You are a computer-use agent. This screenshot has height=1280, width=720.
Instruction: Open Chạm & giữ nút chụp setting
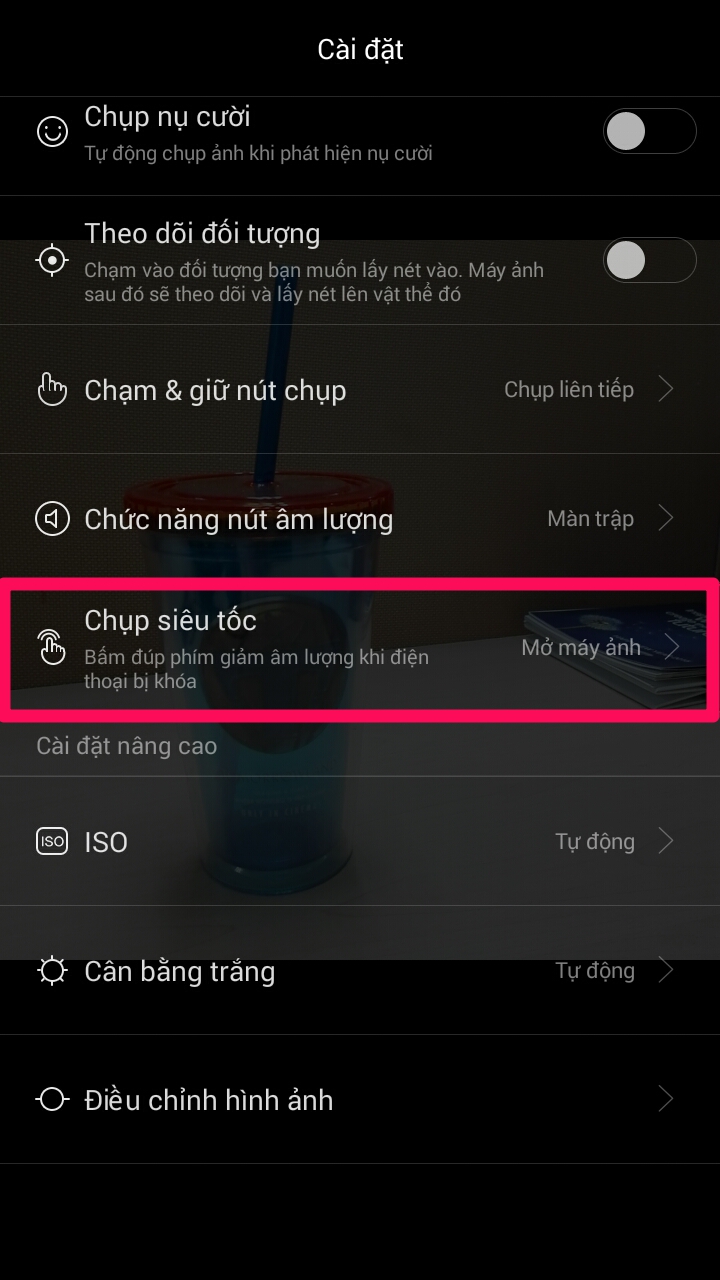pyautogui.click(x=360, y=389)
